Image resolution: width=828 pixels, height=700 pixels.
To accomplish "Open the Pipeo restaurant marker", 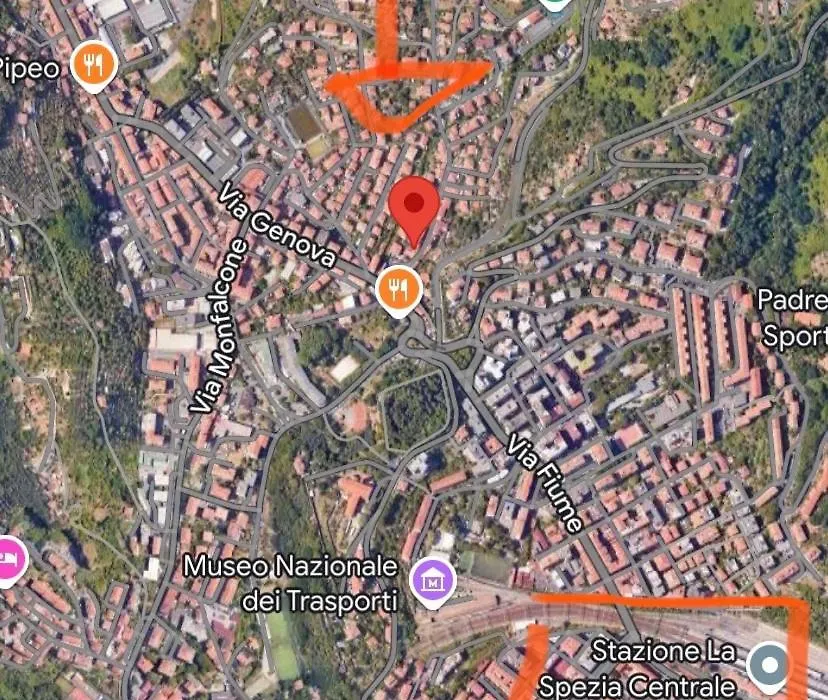I will click(95, 66).
